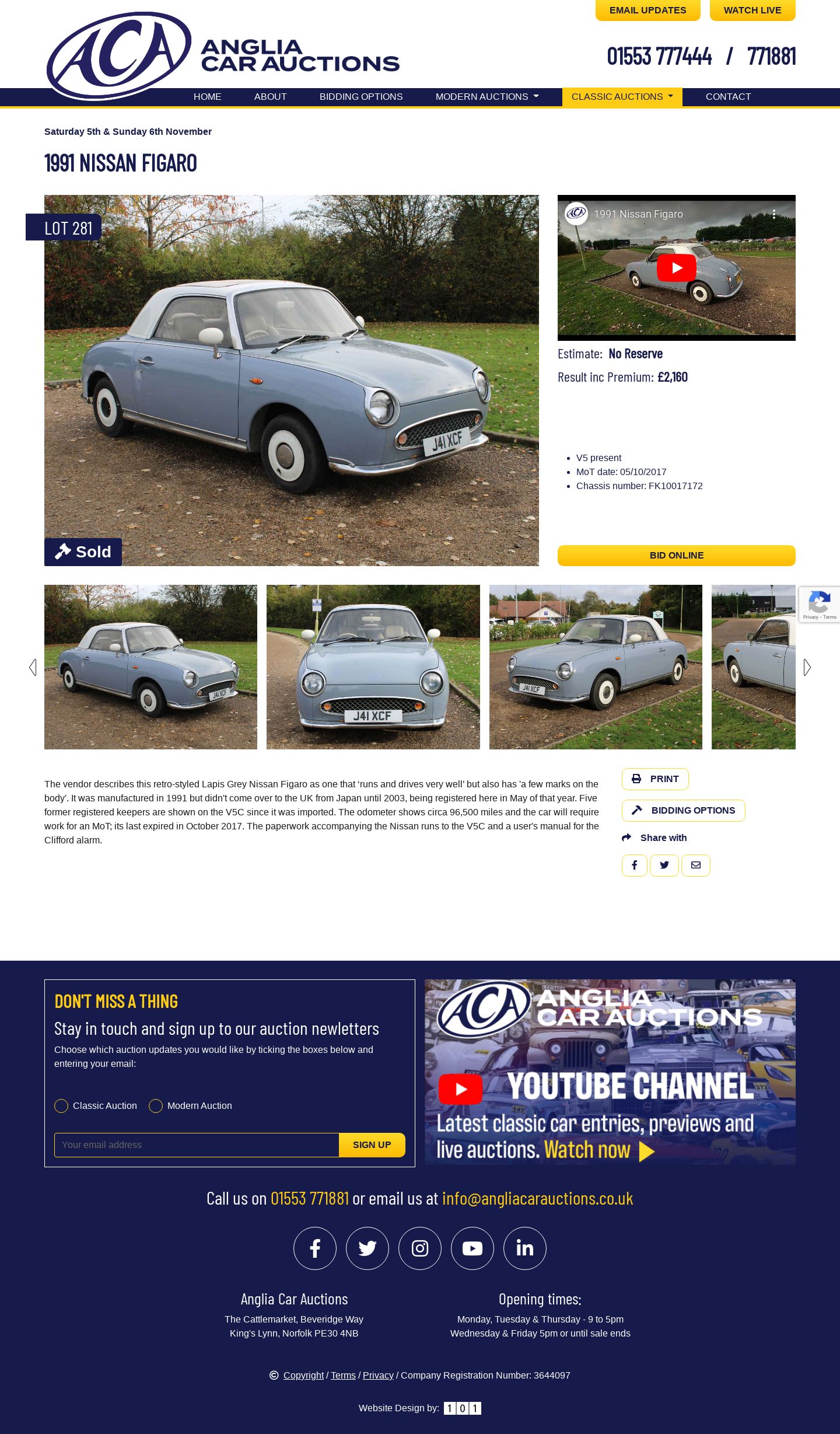Expand the Modern Auctions dropdown
The width and height of the screenshot is (840, 1434).
487,97
